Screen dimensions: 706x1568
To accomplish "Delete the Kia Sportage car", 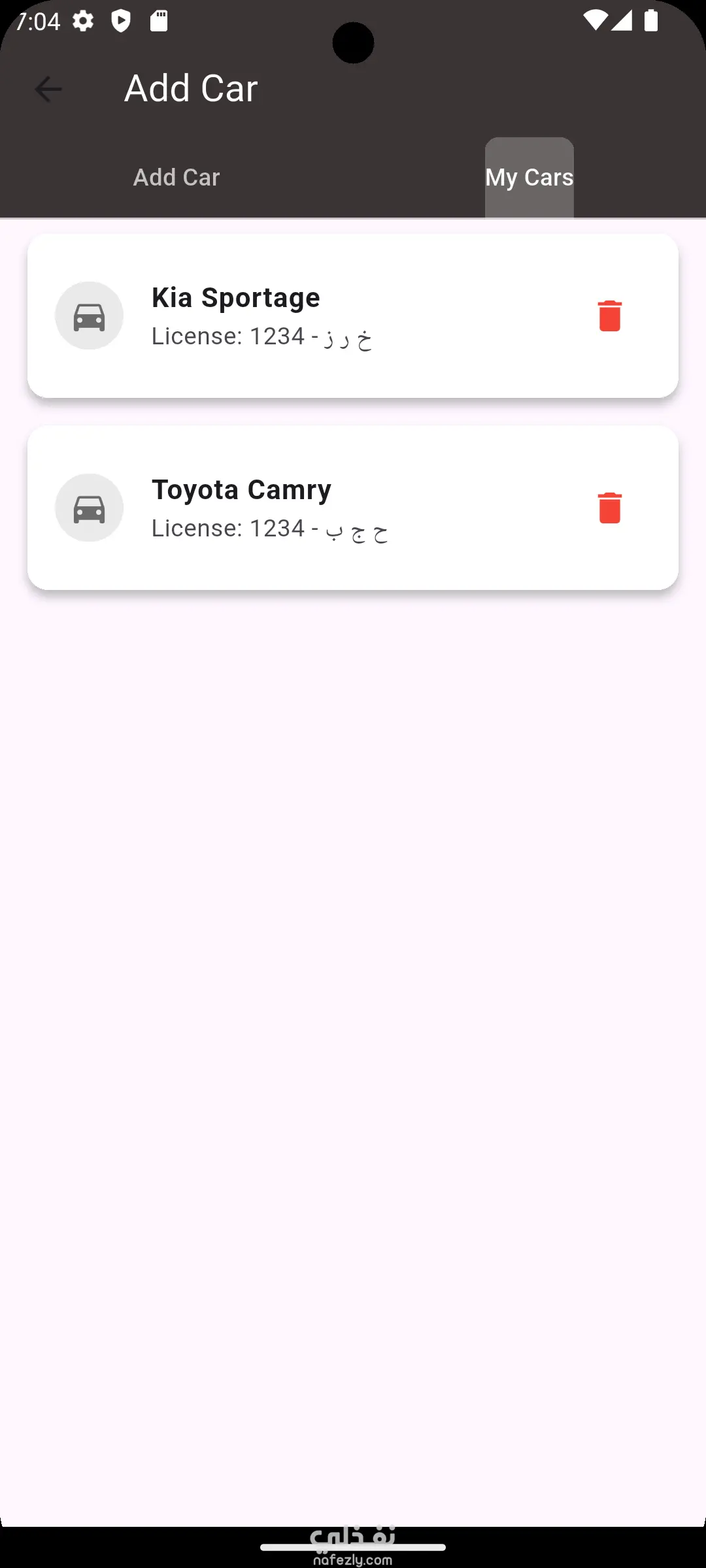I will [x=609, y=316].
